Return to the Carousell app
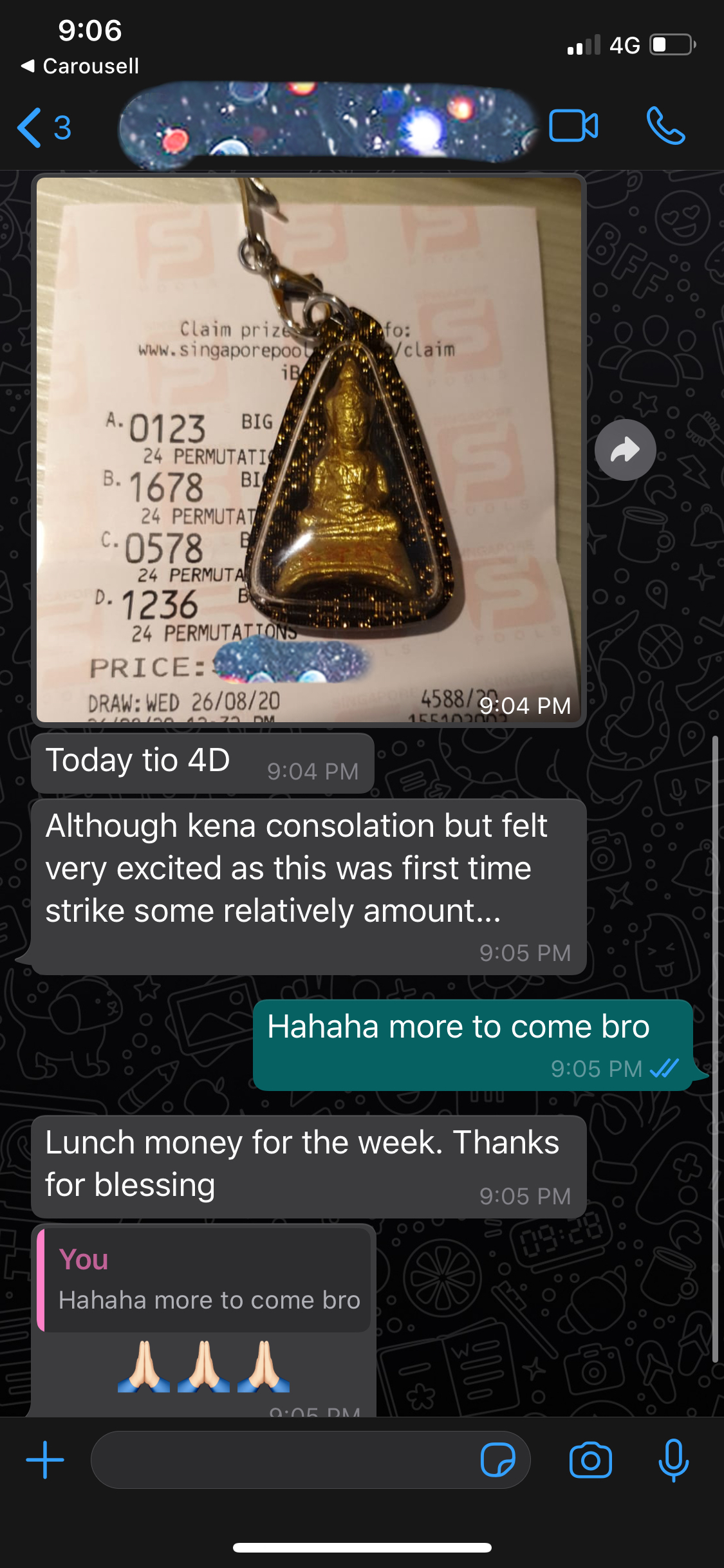This screenshot has height=1568, width=724. [x=80, y=66]
